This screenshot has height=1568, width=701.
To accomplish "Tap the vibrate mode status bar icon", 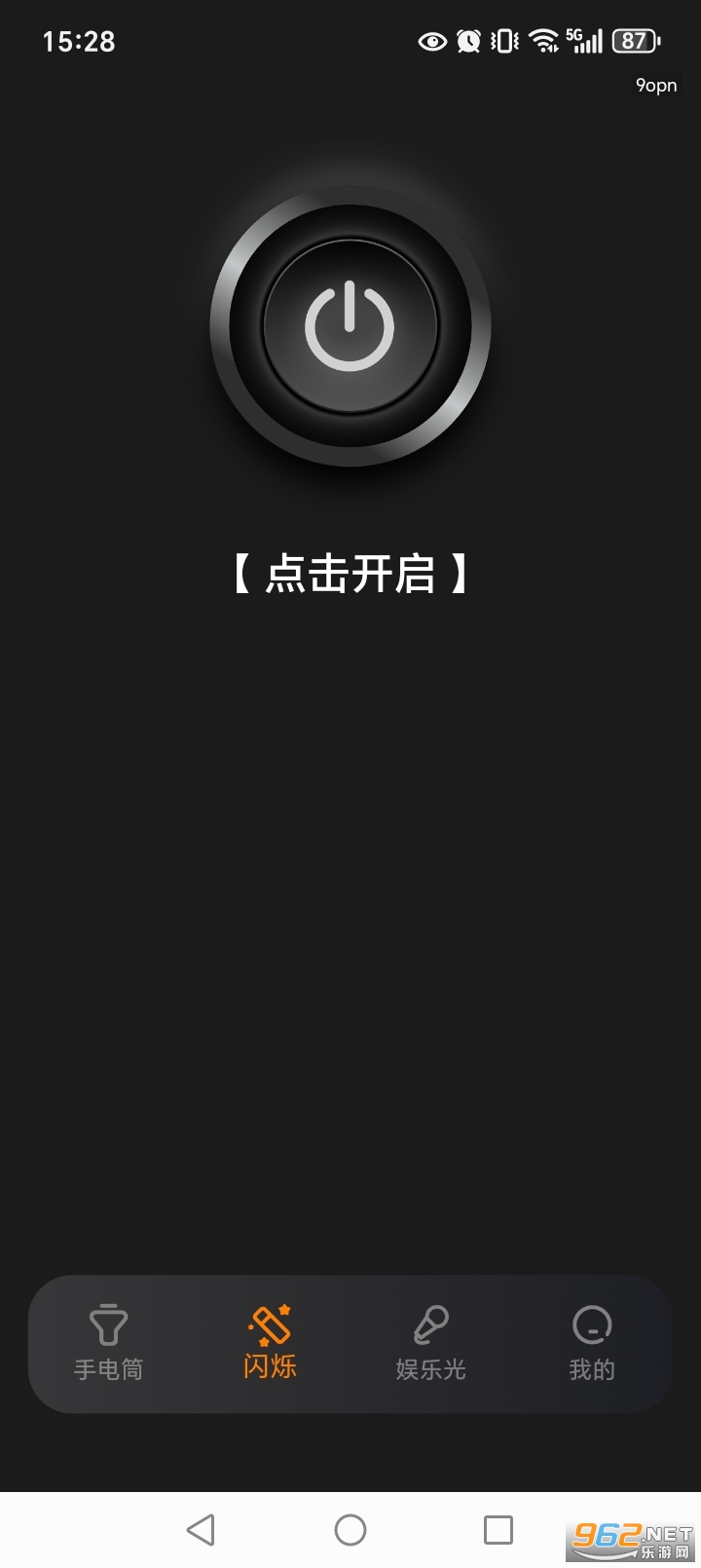I will (502, 41).
